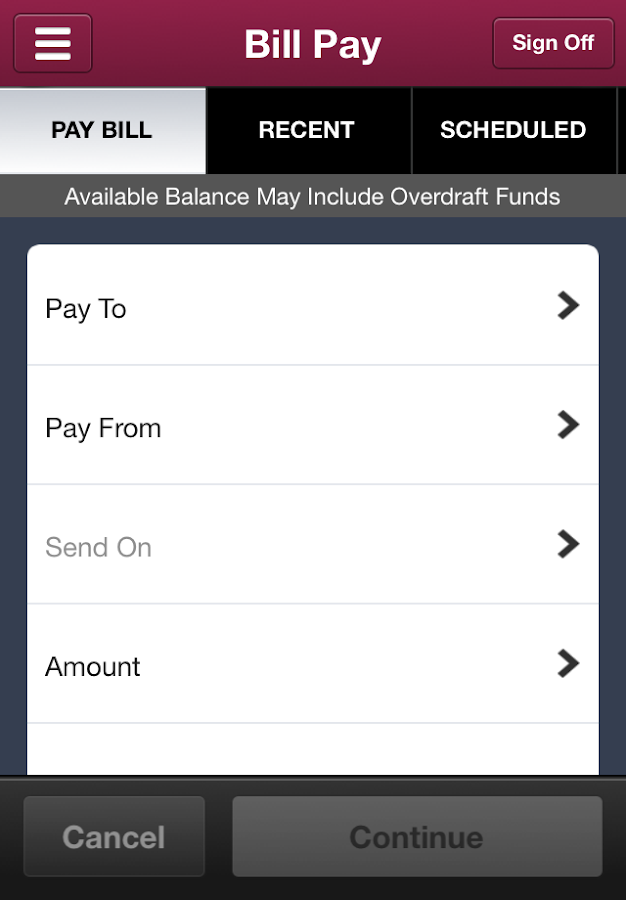Viewport: 626px width, 900px height.
Task: Tap the Sign Off button
Action: click(x=553, y=43)
